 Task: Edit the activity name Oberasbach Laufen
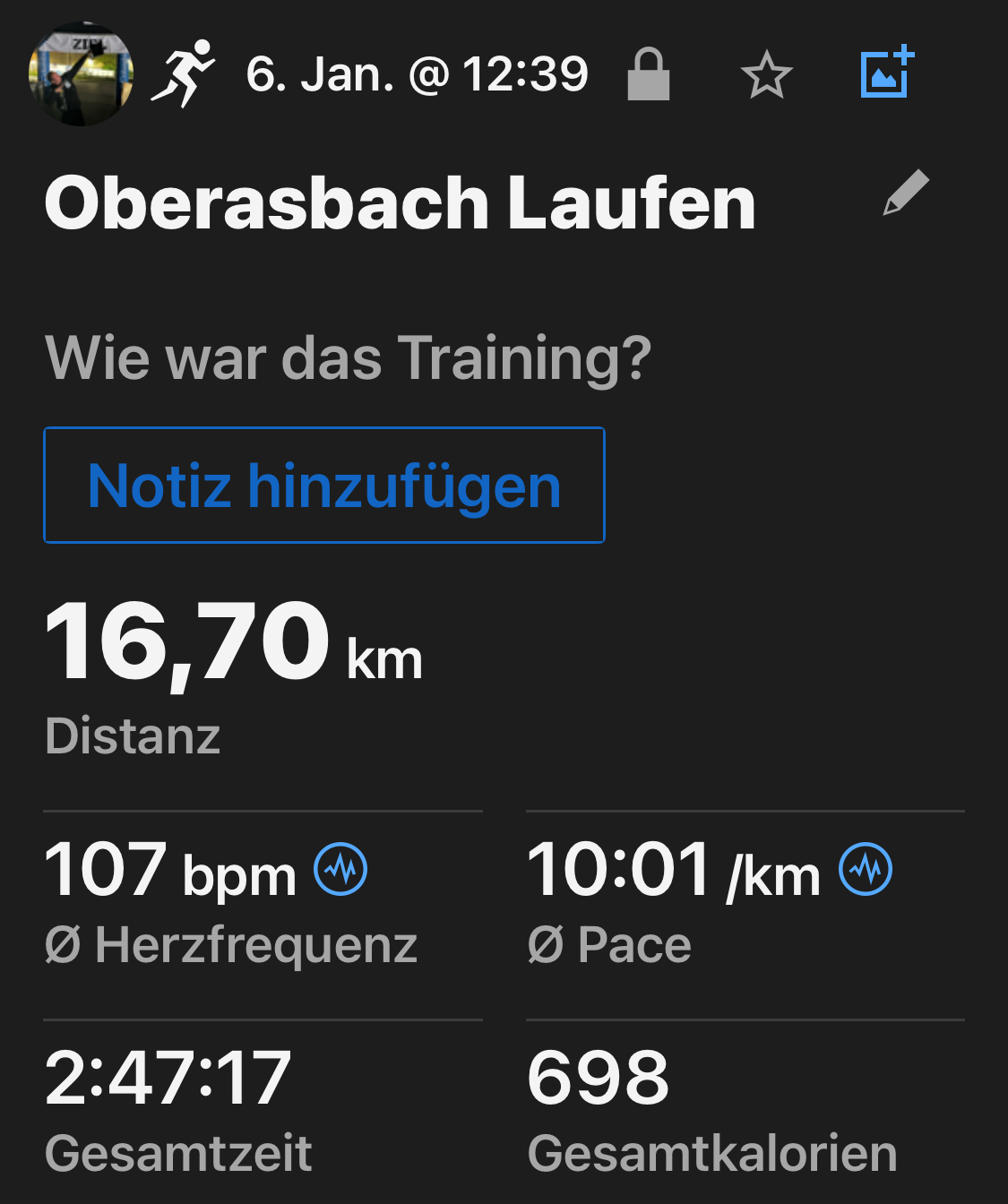(905, 193)
